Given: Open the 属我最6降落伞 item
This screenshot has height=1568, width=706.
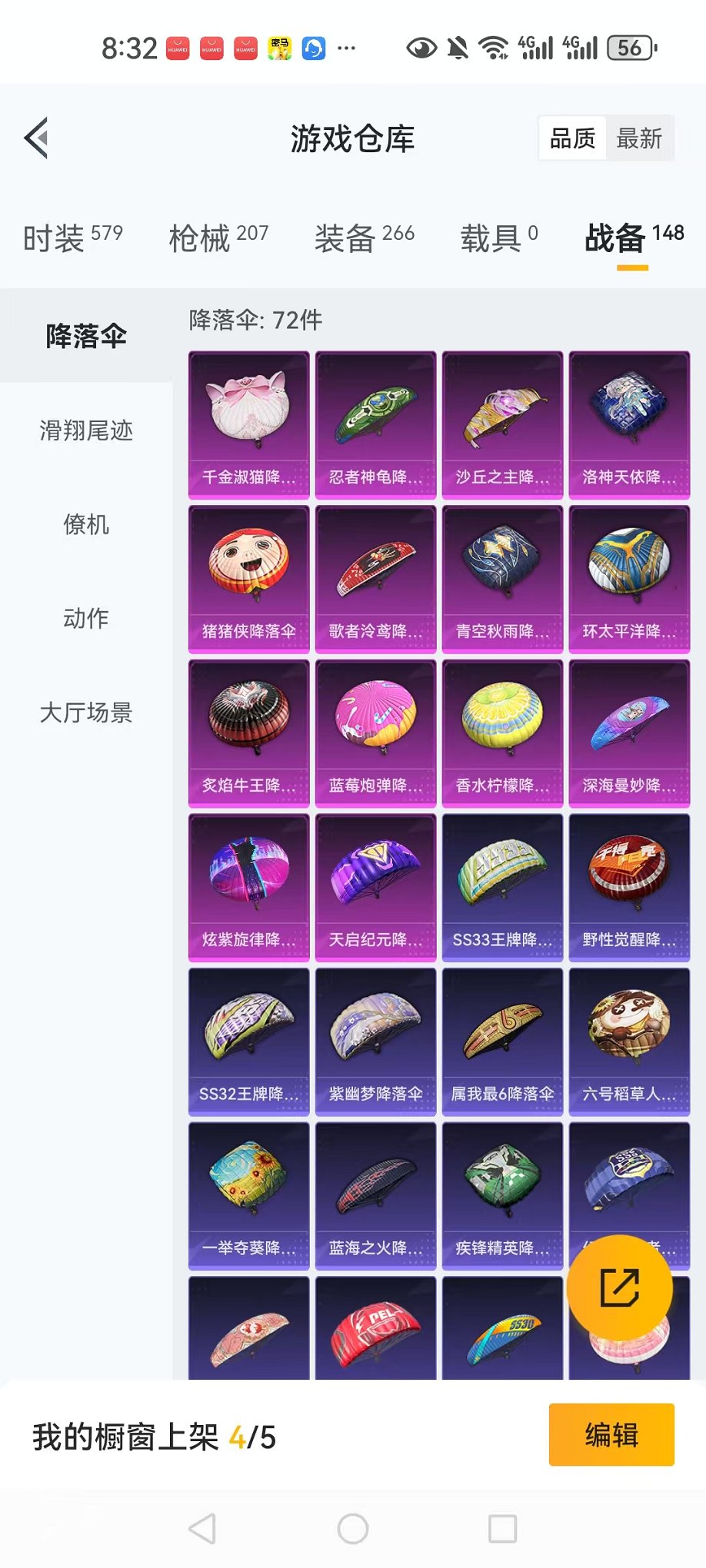Looking at the screenshot, I should 503,1041.
